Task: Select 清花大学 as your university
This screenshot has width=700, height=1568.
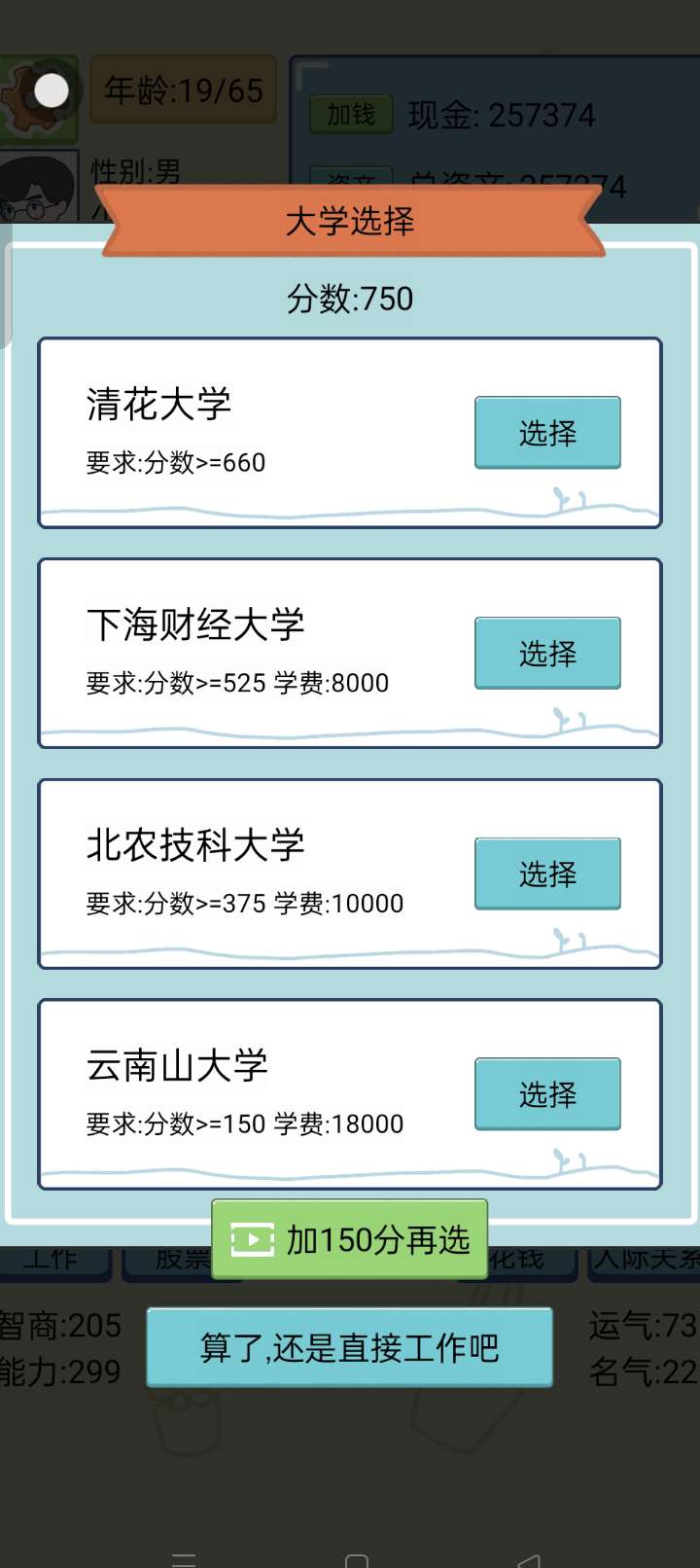Action: [x=547, y=433]
